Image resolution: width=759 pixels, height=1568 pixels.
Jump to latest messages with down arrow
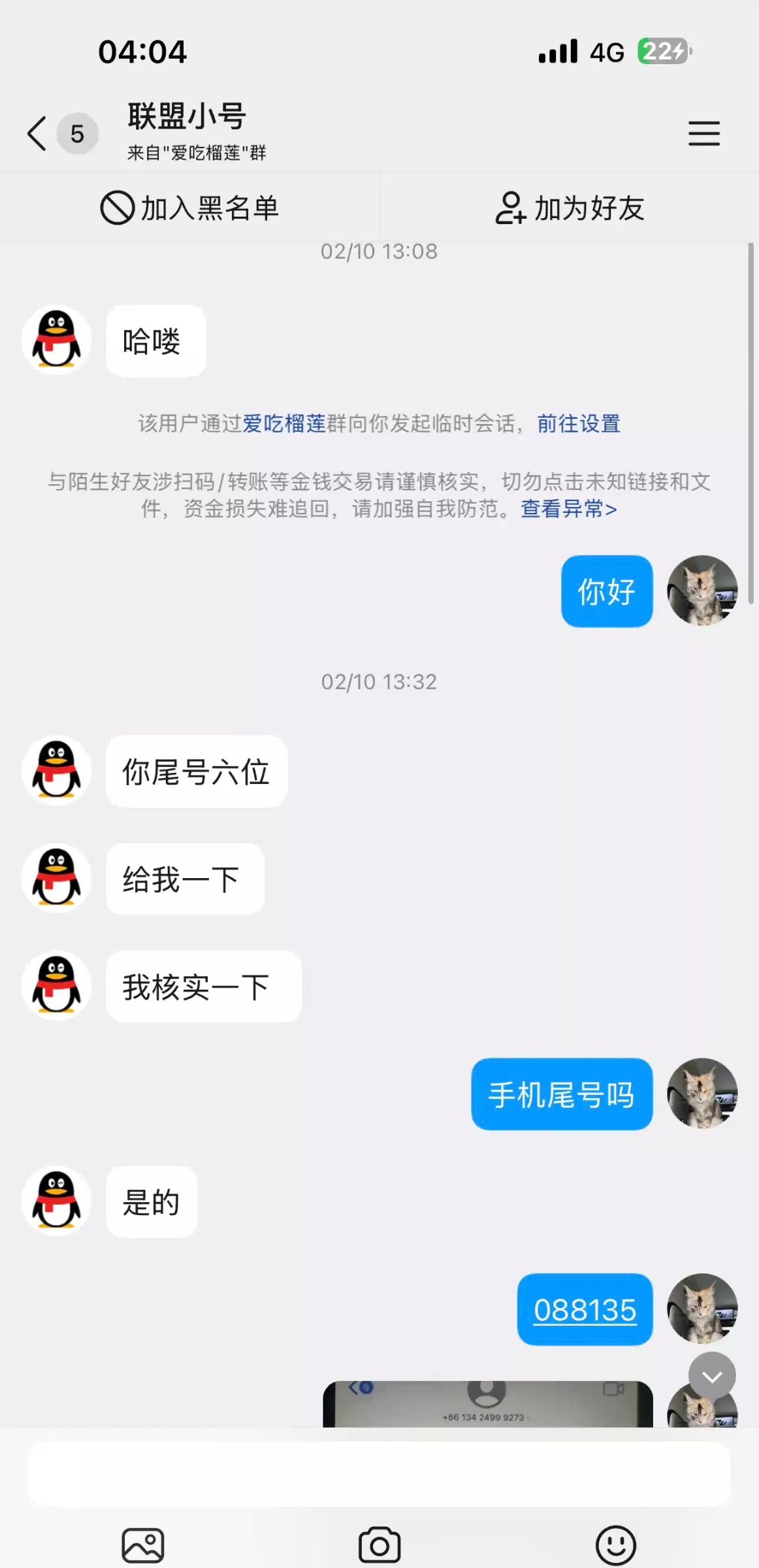[x=711, y=1376]
